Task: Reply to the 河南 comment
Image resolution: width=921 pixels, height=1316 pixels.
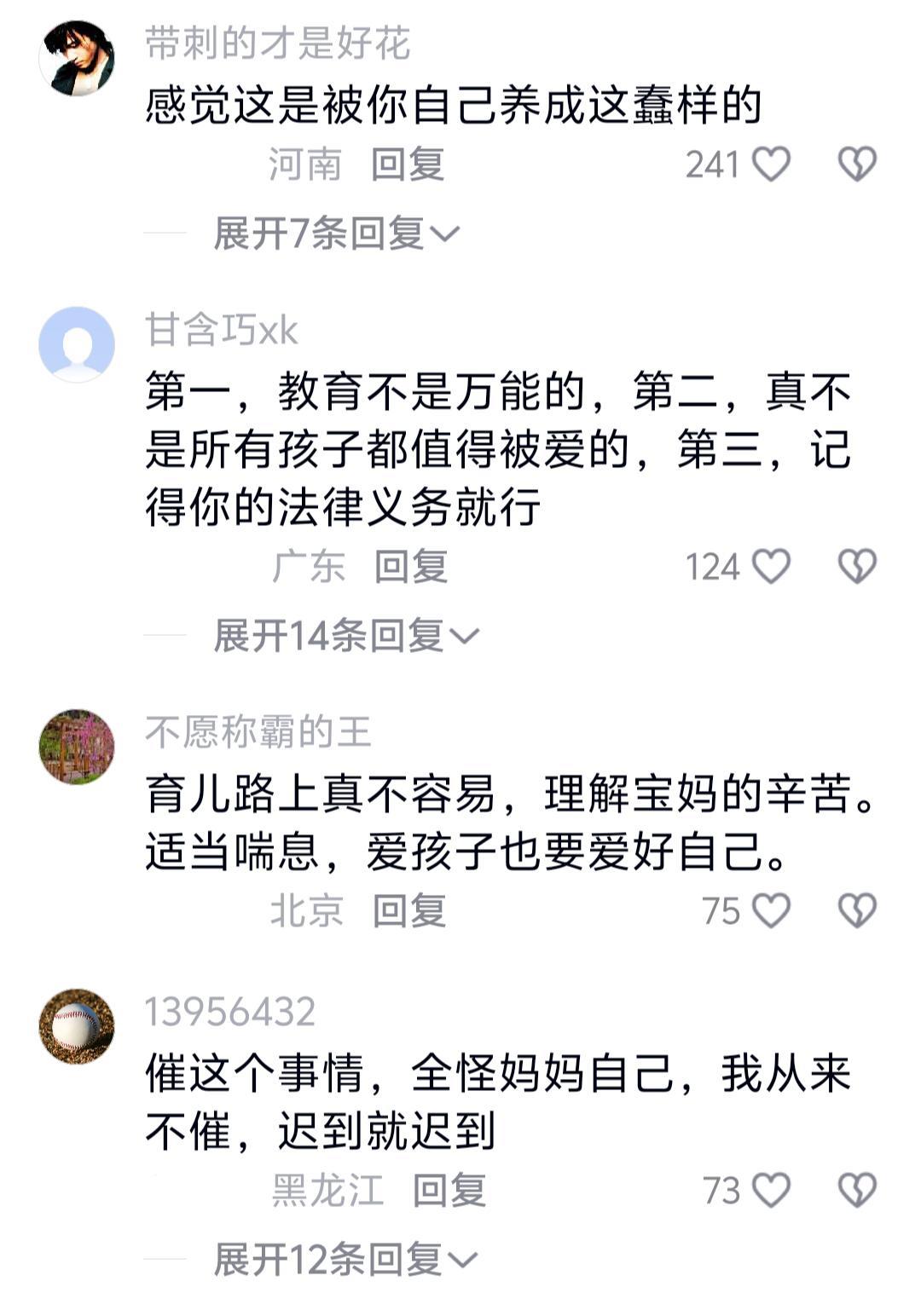Action: [x=408, y=164]
